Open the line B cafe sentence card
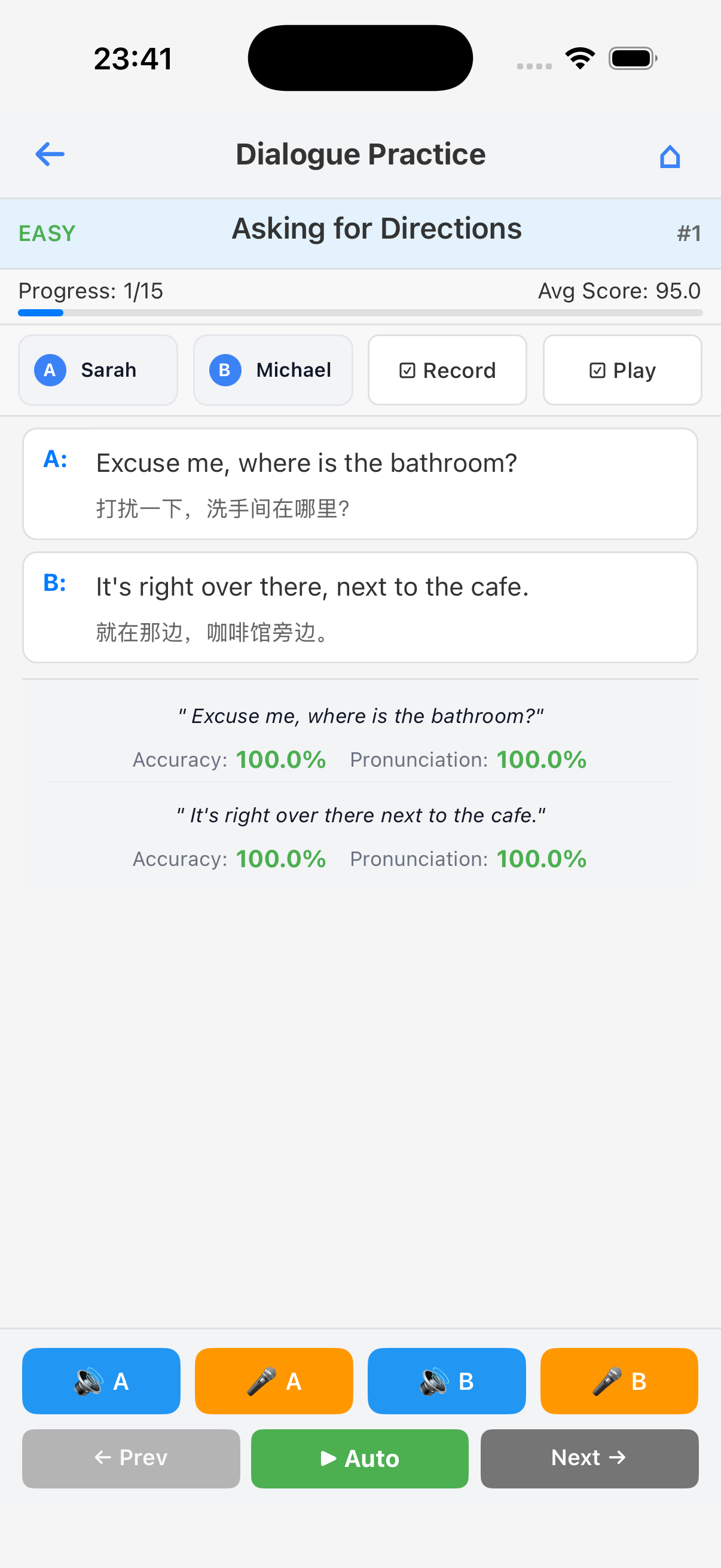Viewport: 721px width, 1568px height. pyautogui.click(x=359, y=607)
